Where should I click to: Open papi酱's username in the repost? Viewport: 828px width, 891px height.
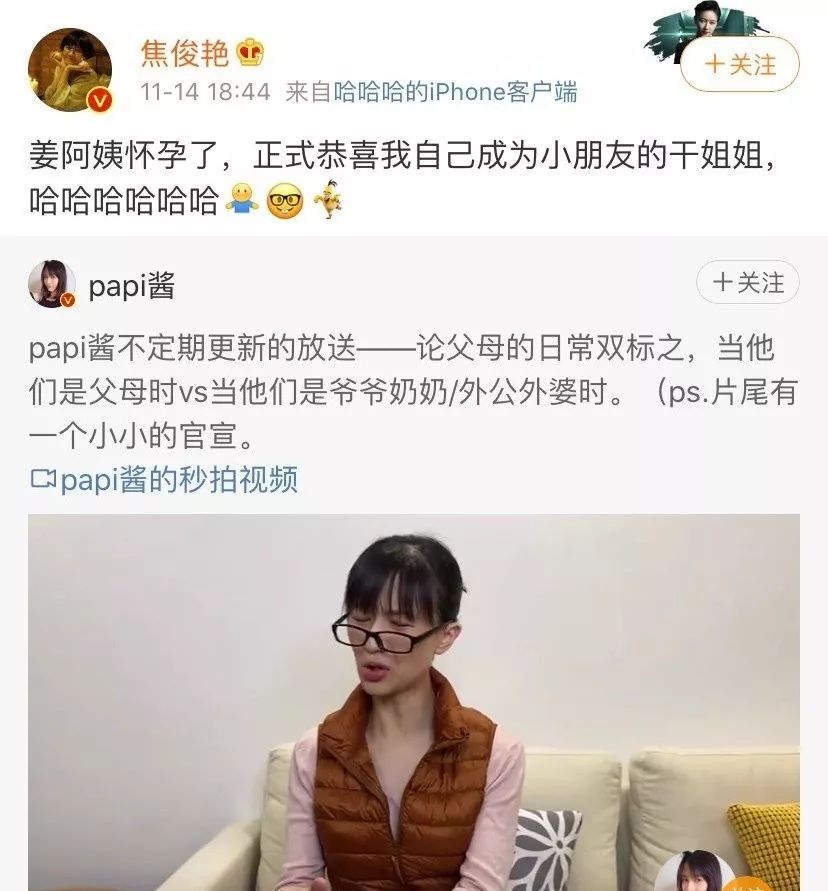point(132,285)
